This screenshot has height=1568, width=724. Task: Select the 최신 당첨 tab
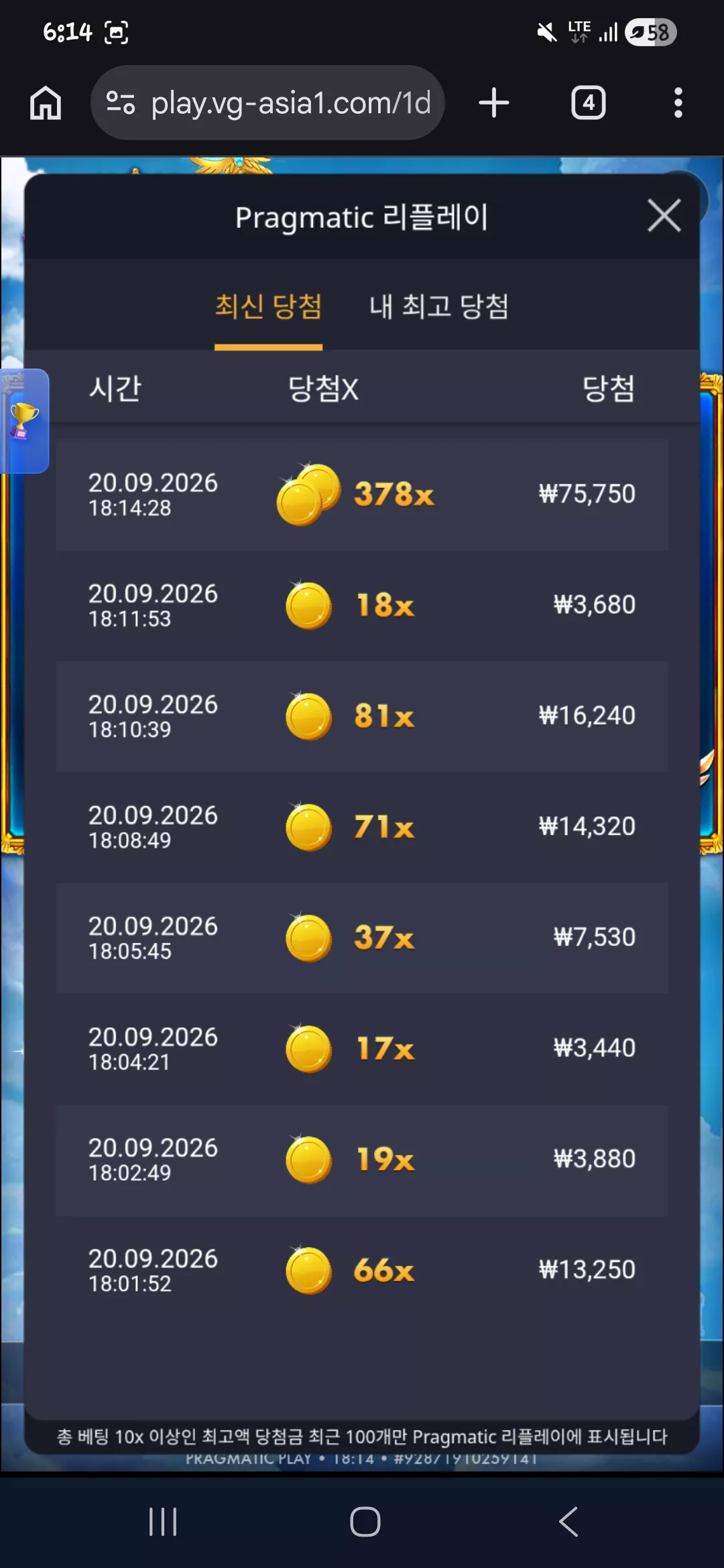[268, 307]
